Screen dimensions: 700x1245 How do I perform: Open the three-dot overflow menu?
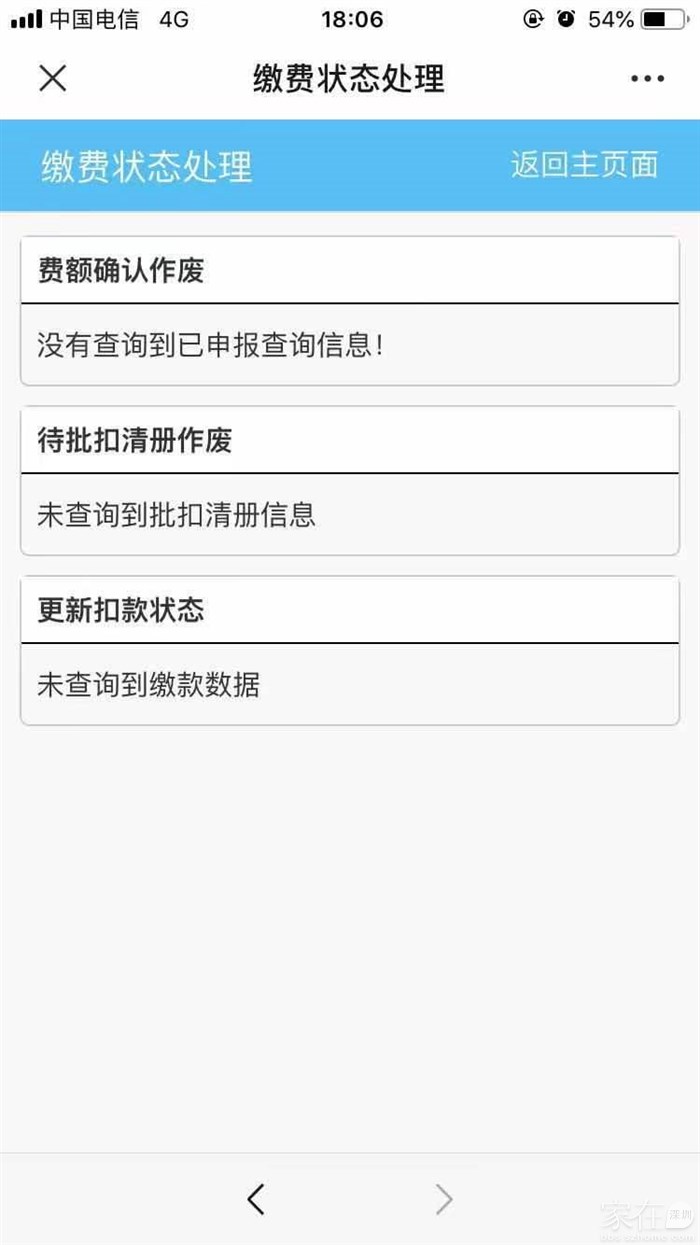[x=647, y=79]
